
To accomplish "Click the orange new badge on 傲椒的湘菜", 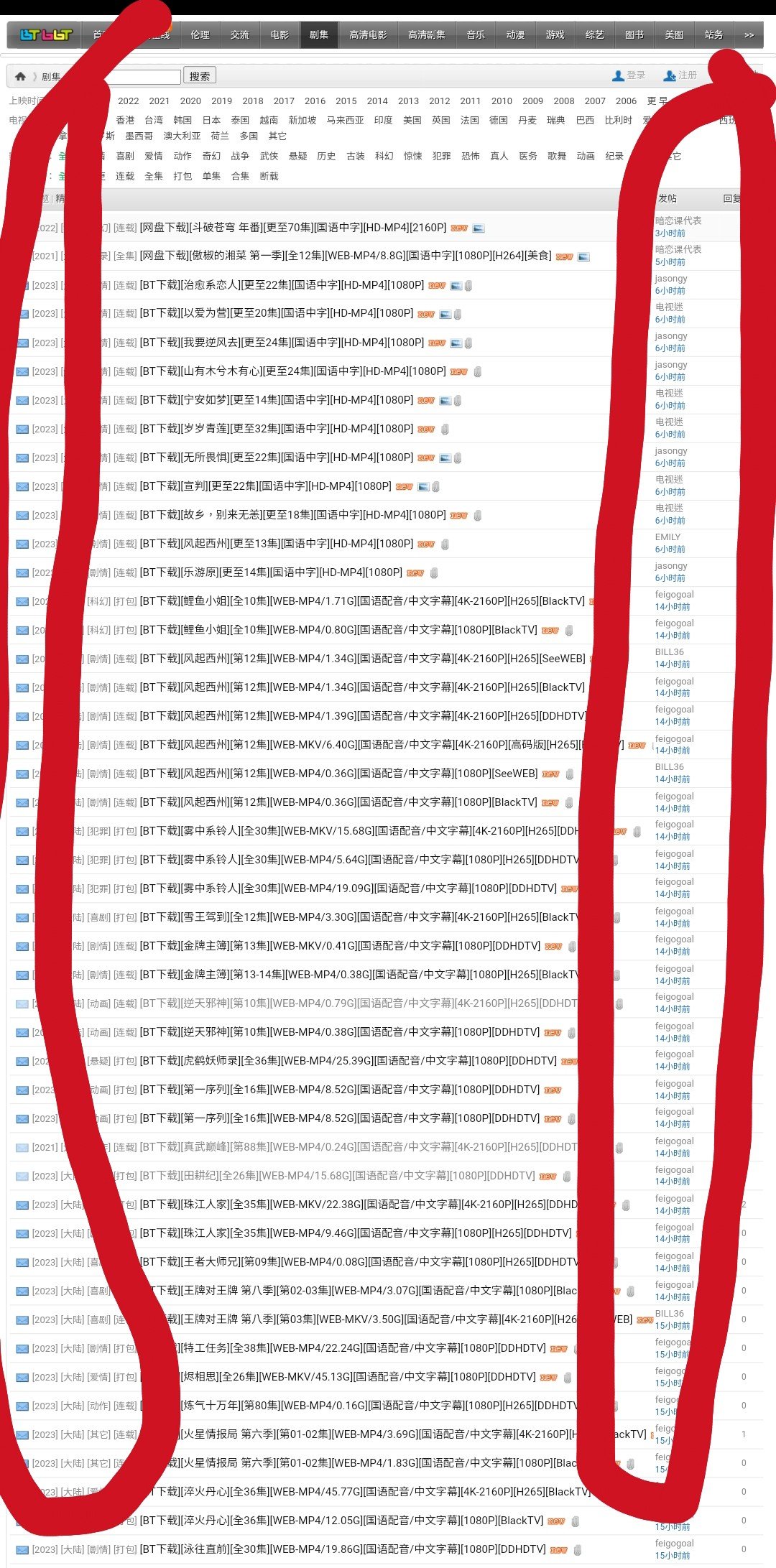I will [564, 256].
